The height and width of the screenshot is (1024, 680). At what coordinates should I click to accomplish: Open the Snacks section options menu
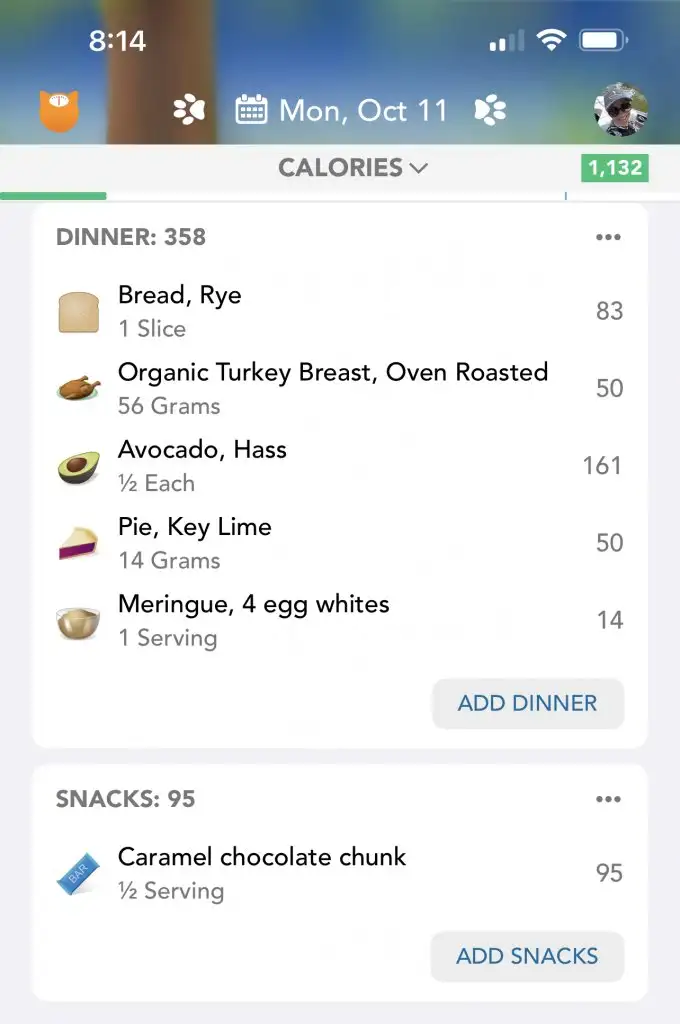coord(608,799)
